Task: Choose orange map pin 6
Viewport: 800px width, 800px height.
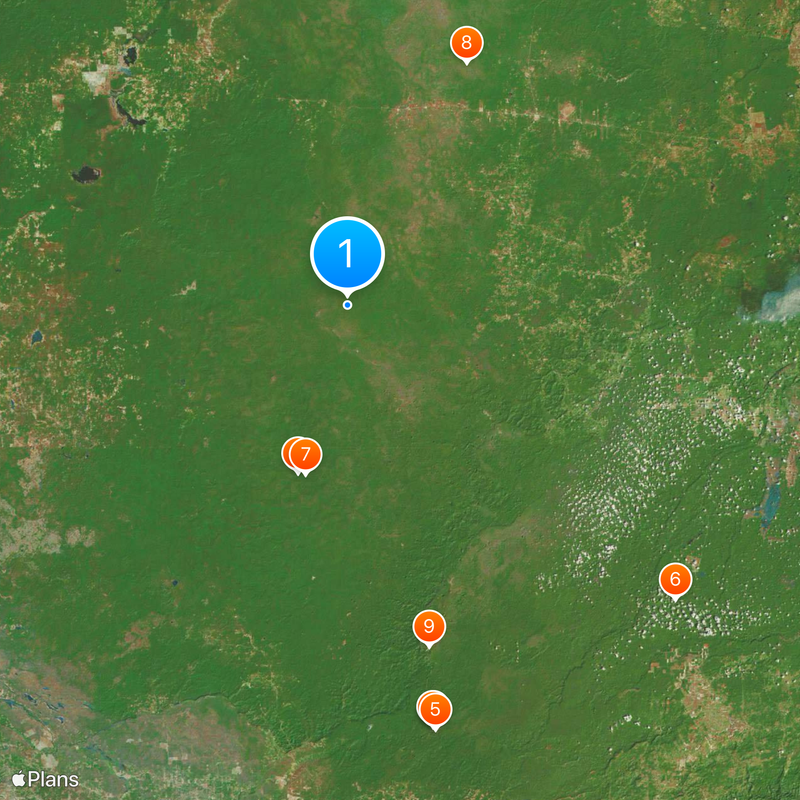Action: coord(675,579)
